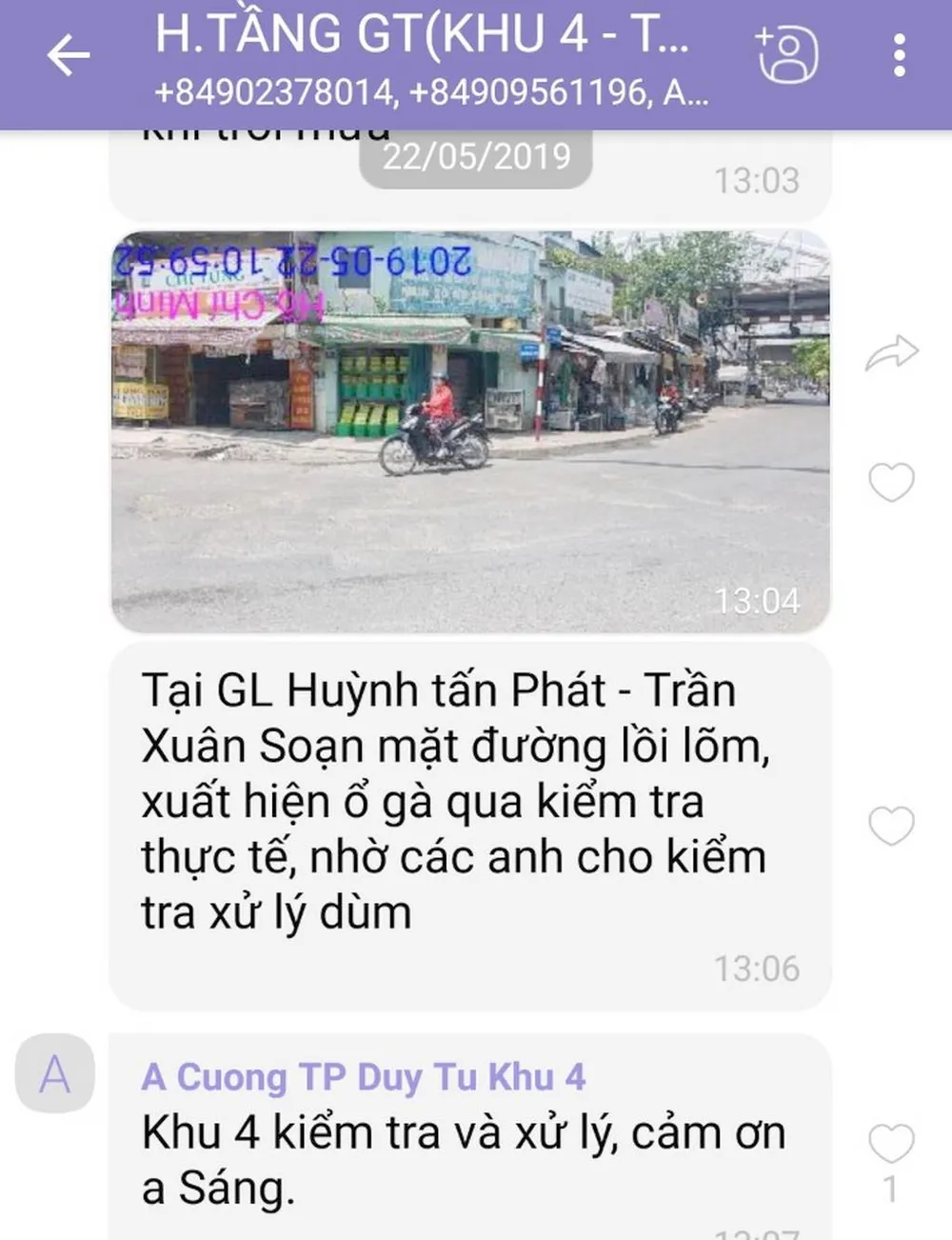952x1240 pixels.
Task: Open A Cuong's profile avatar
Action: pyautogui.click(x=55, y=1074)
